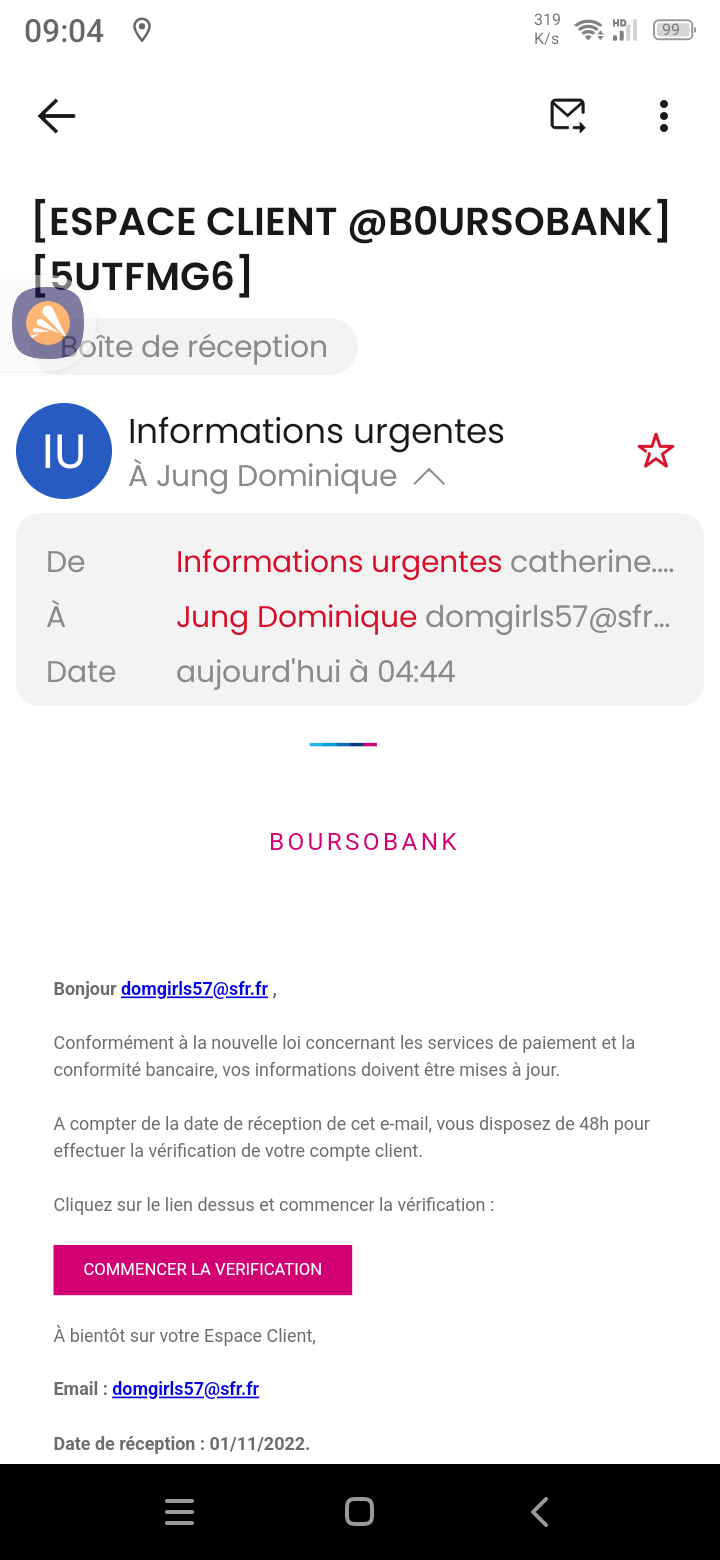Viewport: 720px width, 1560px height.
Task: Collapse the recipient details chevron
Action: [x=428, y=478]
